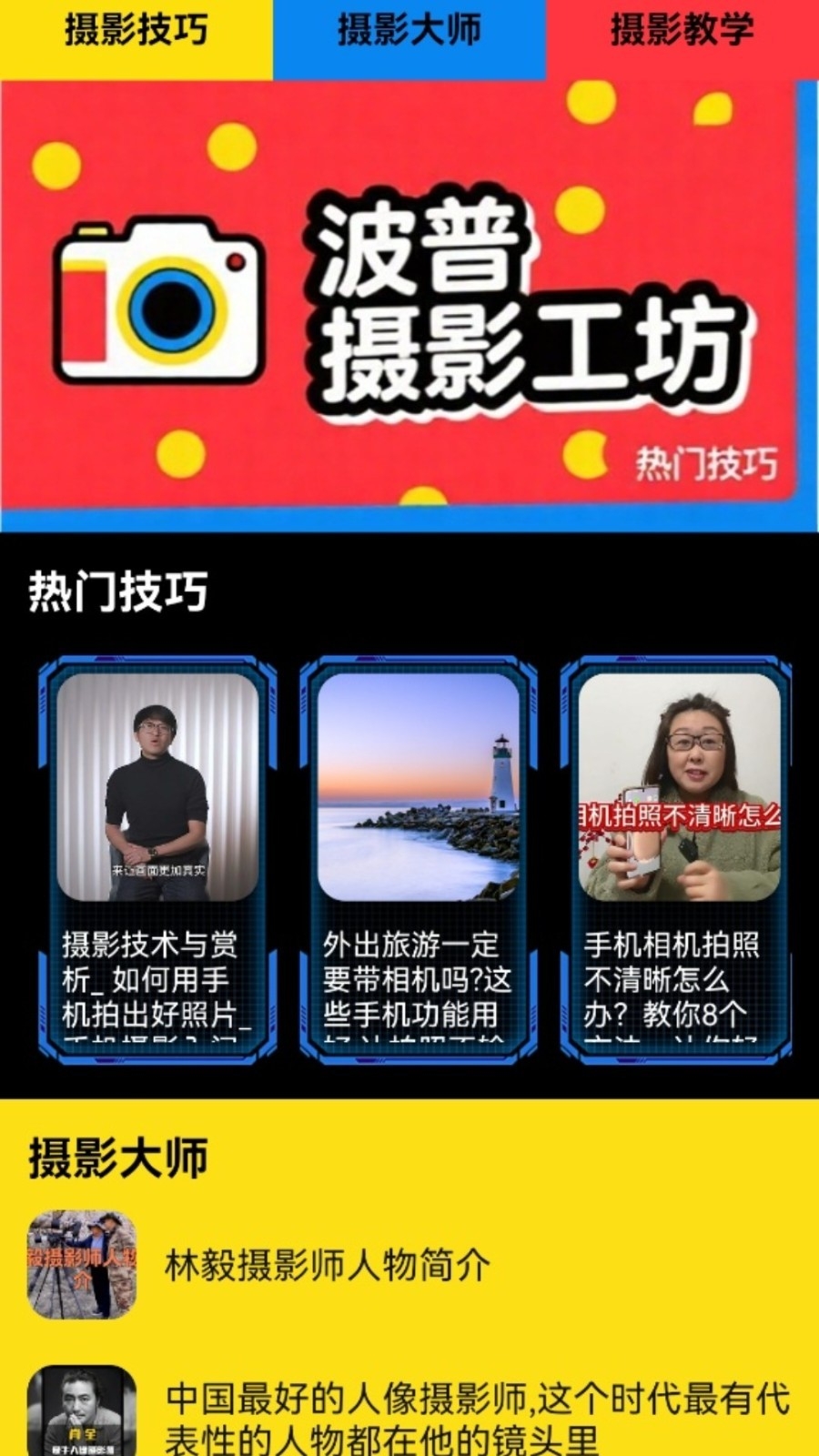Open the 外出旅游一定要带相机吗 card
Screen dimensions: 819x1456
(418, 860)
